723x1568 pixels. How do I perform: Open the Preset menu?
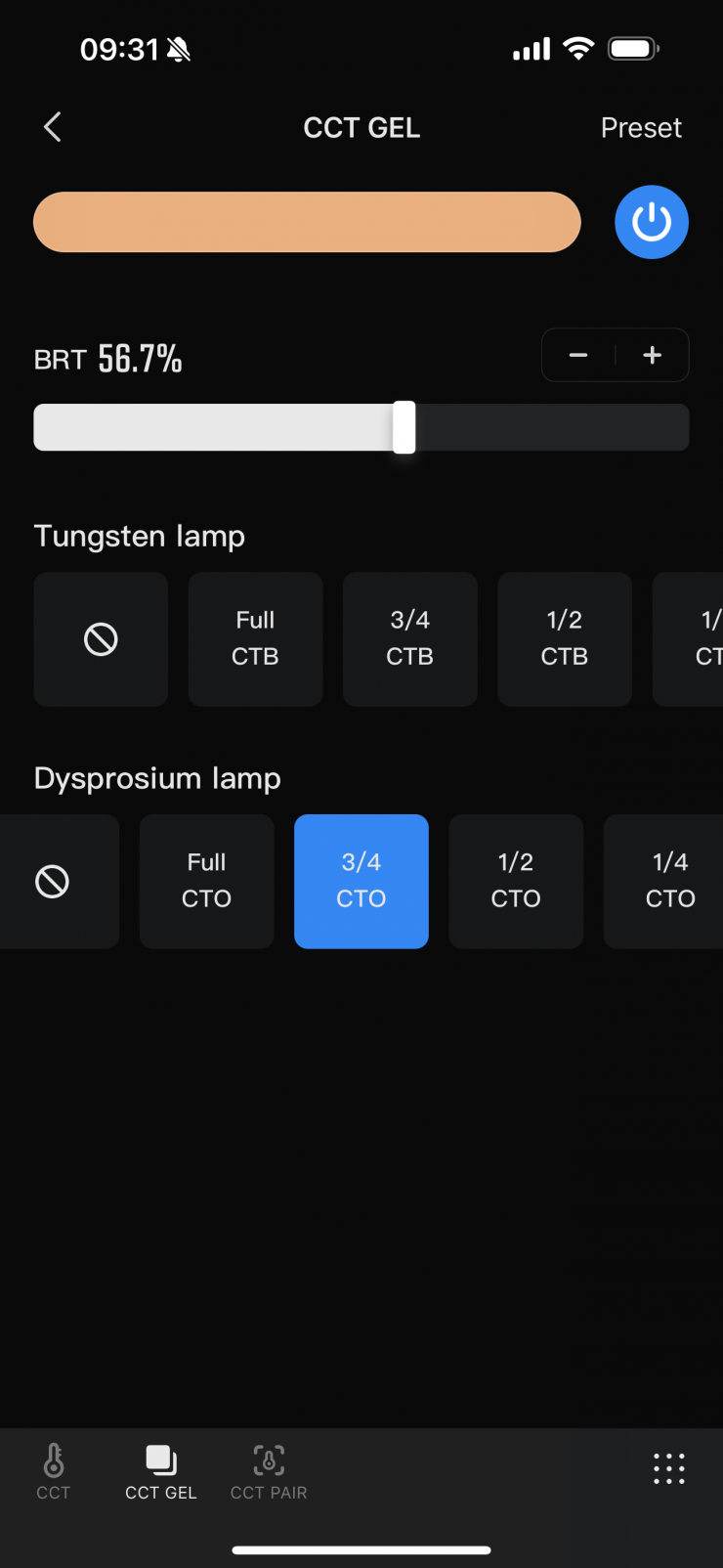tap(640, 128)
